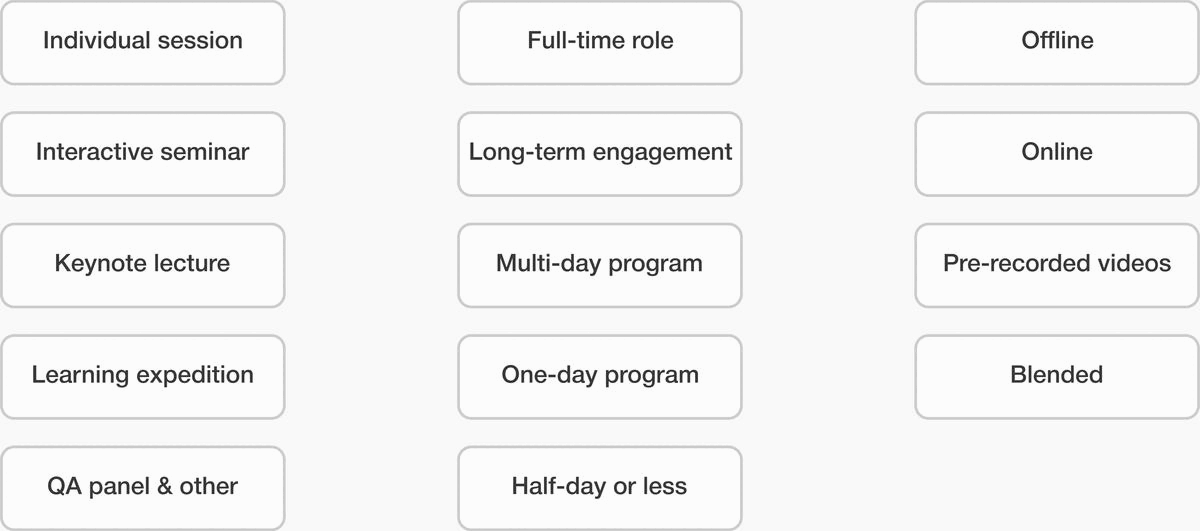The image size is (1200, 531).
Task: Choose Half-day or less
Action: click(600, 488)
